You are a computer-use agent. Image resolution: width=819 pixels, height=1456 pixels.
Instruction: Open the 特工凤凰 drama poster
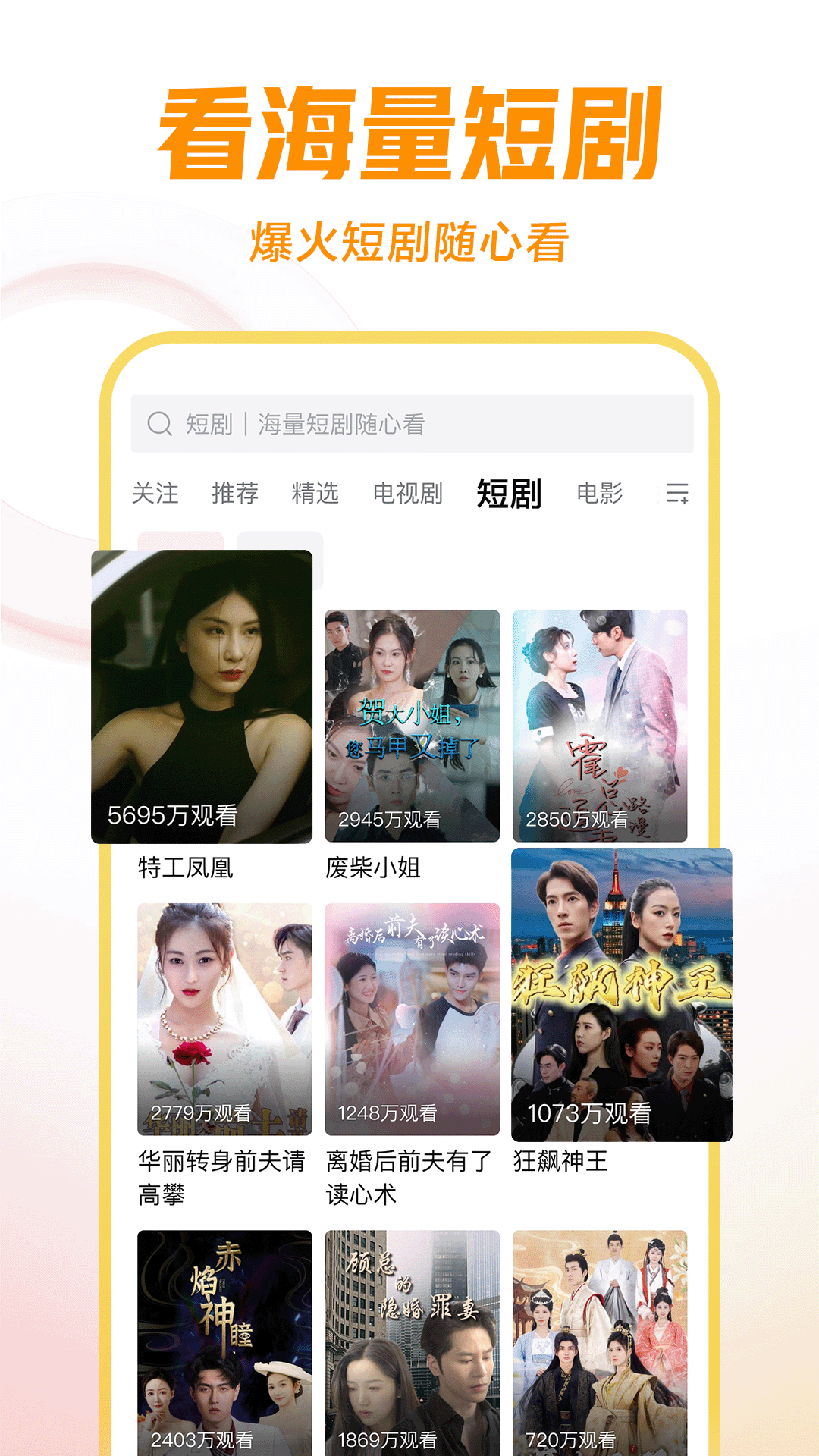point(203,698)
